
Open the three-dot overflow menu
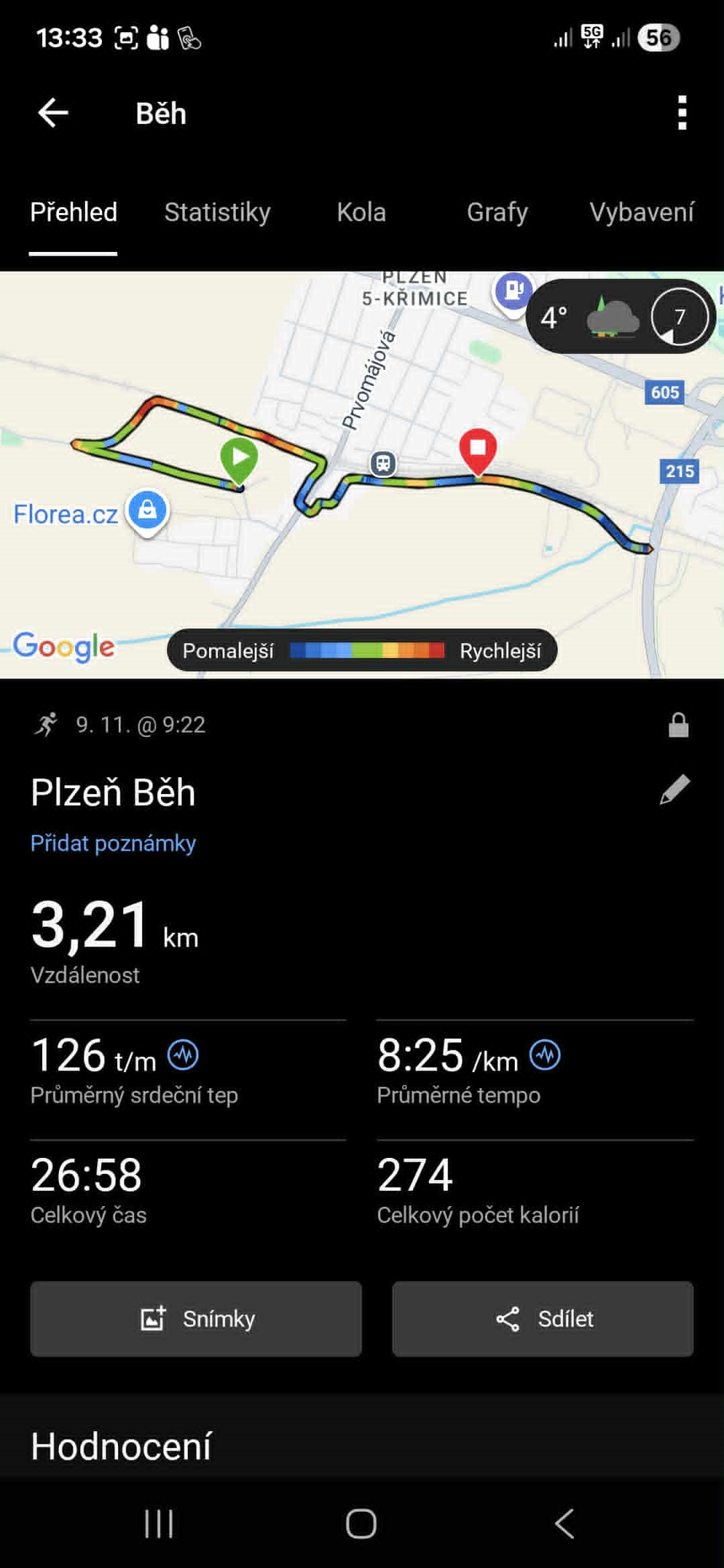(682, 113)
